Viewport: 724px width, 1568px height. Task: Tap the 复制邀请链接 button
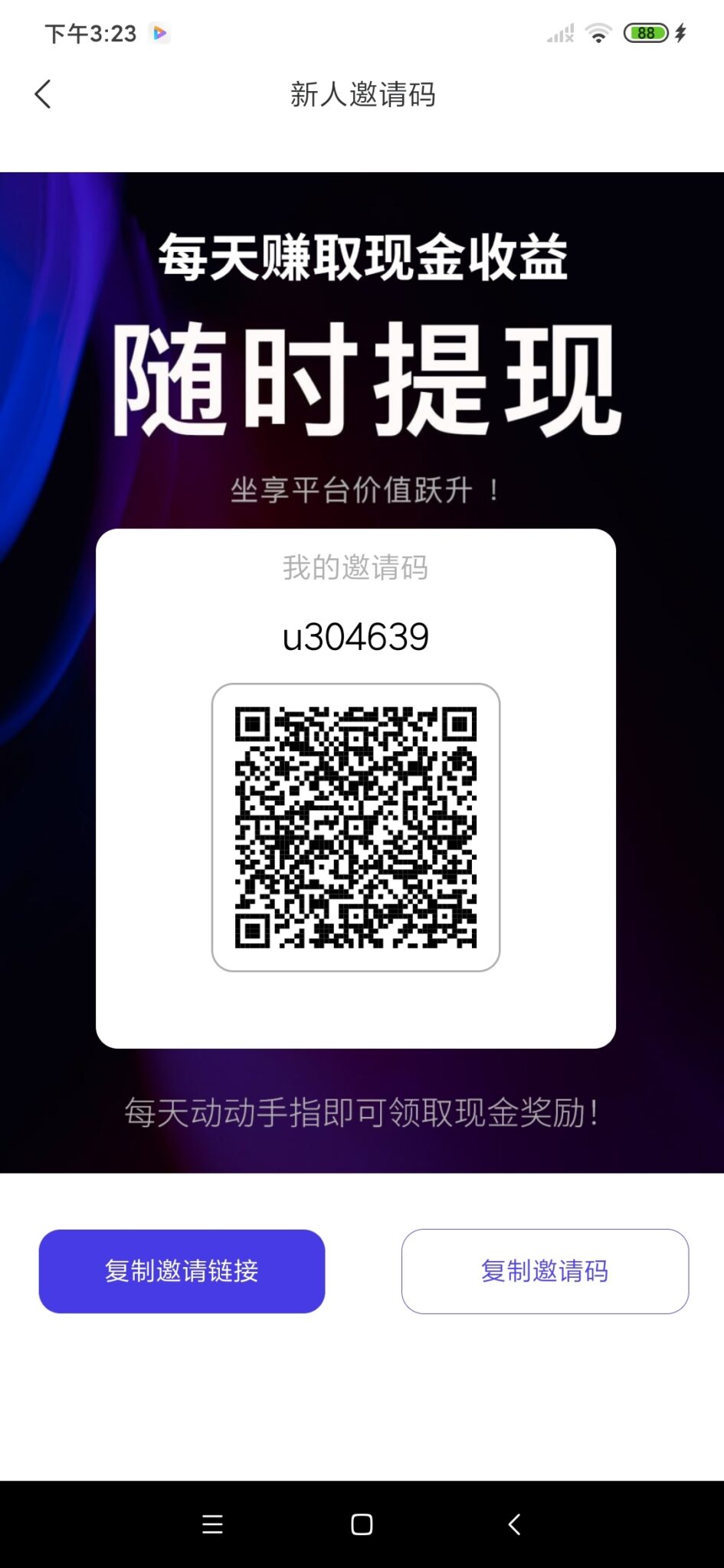point(182,1271)
